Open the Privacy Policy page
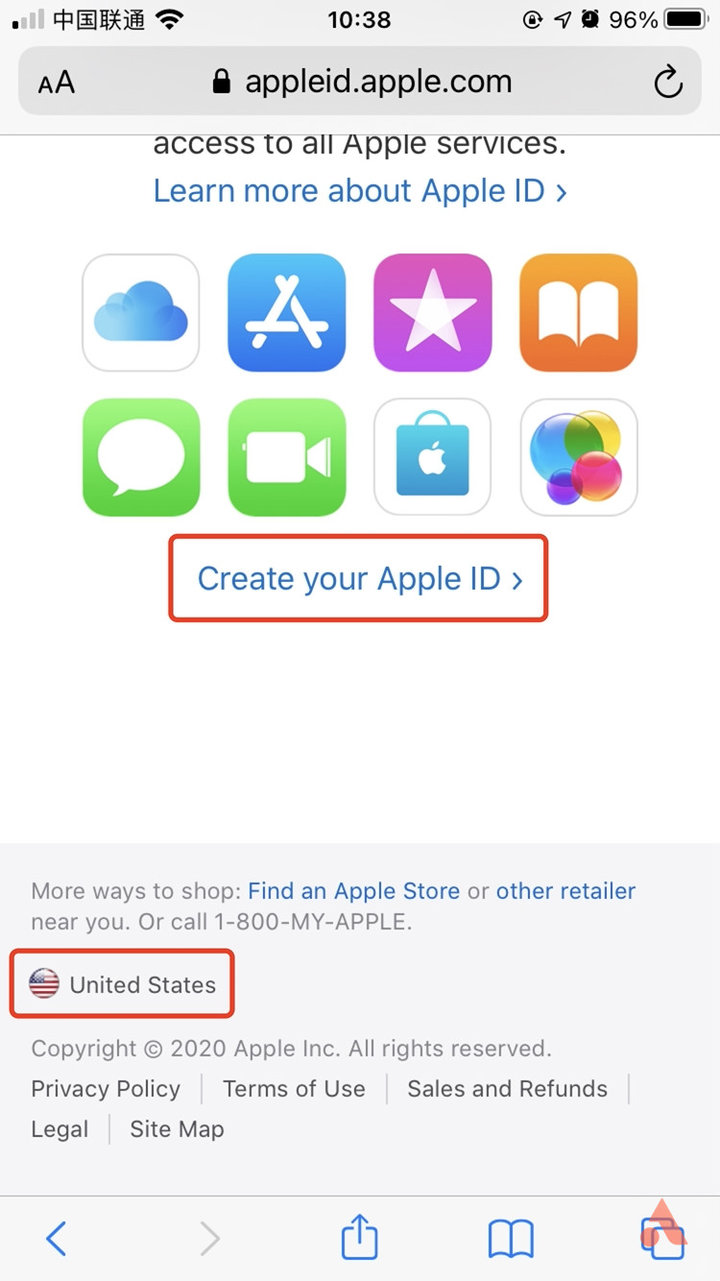This screenshot has width=720, height=1281. point(105,1088)
